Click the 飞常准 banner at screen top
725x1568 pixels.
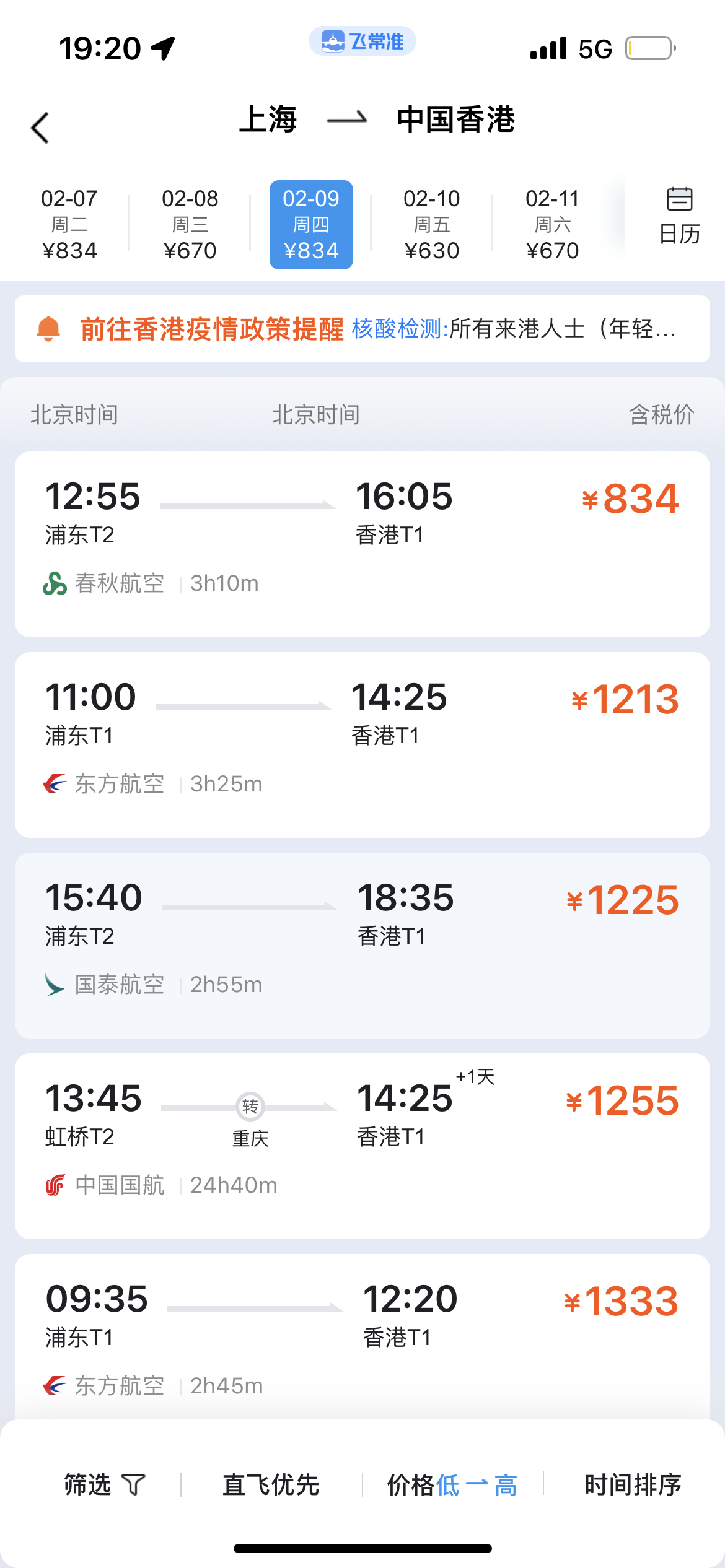[361, 41]
